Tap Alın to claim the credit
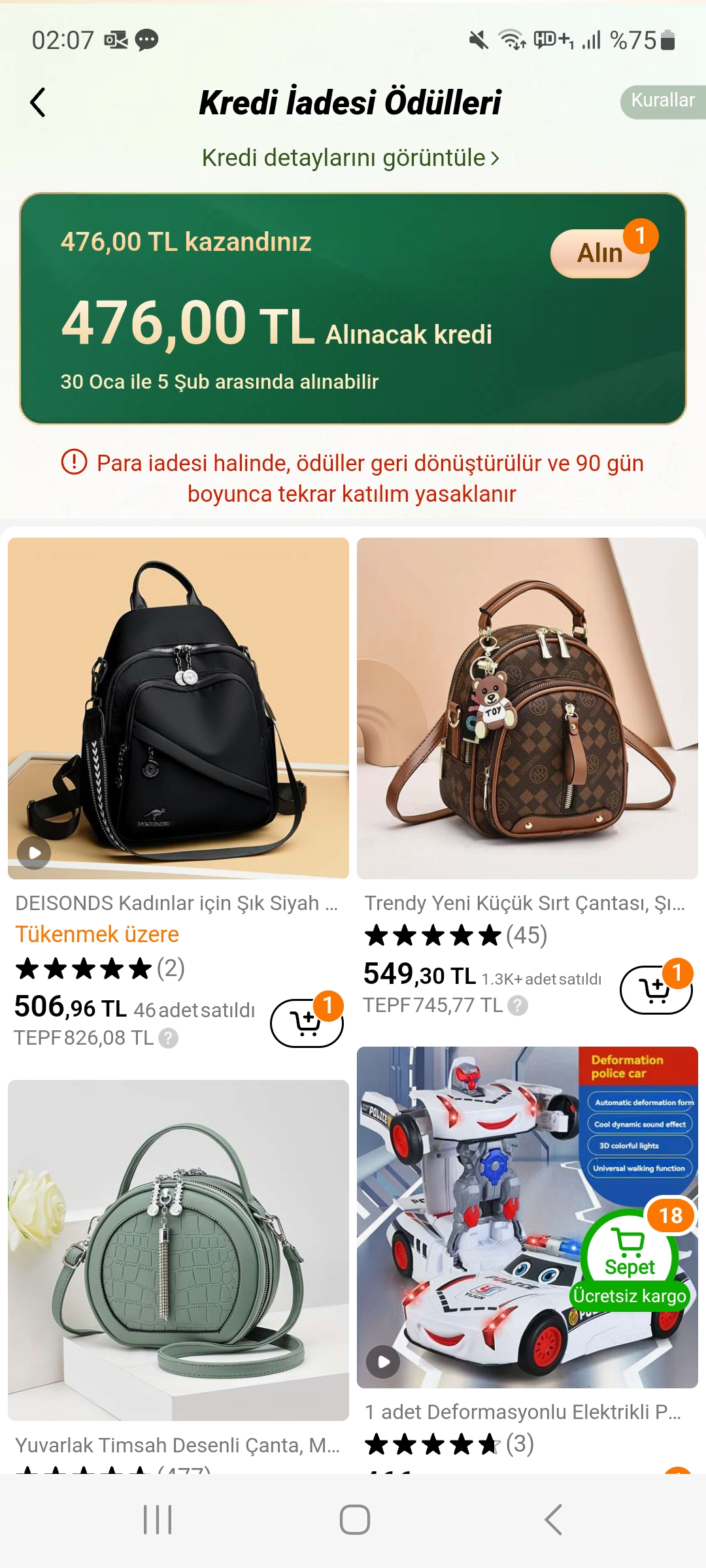Viewport: 706px width, 1568px height. click(x=600, y=253)
